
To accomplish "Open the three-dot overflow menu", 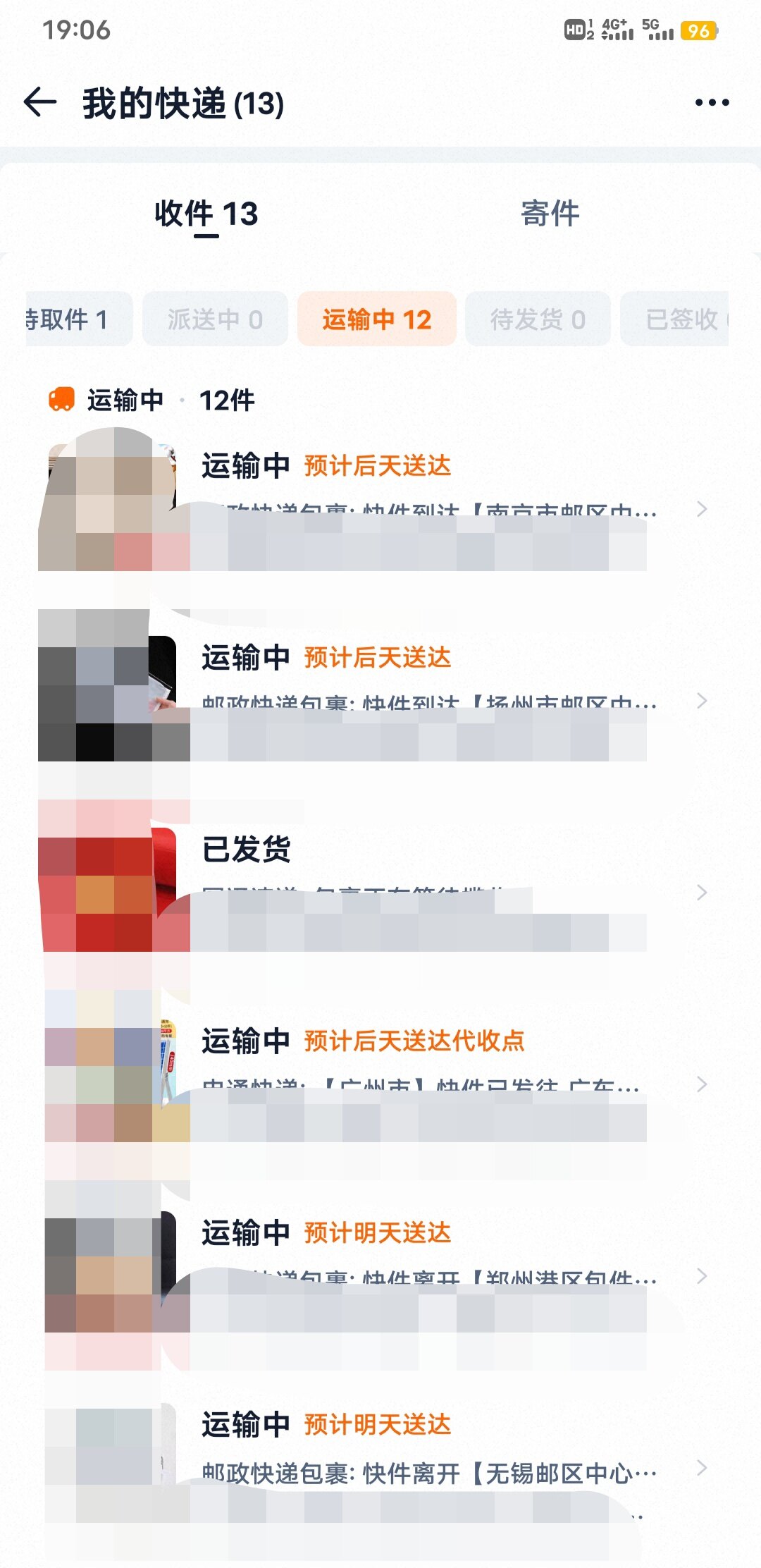I will [x=712, y=103].
